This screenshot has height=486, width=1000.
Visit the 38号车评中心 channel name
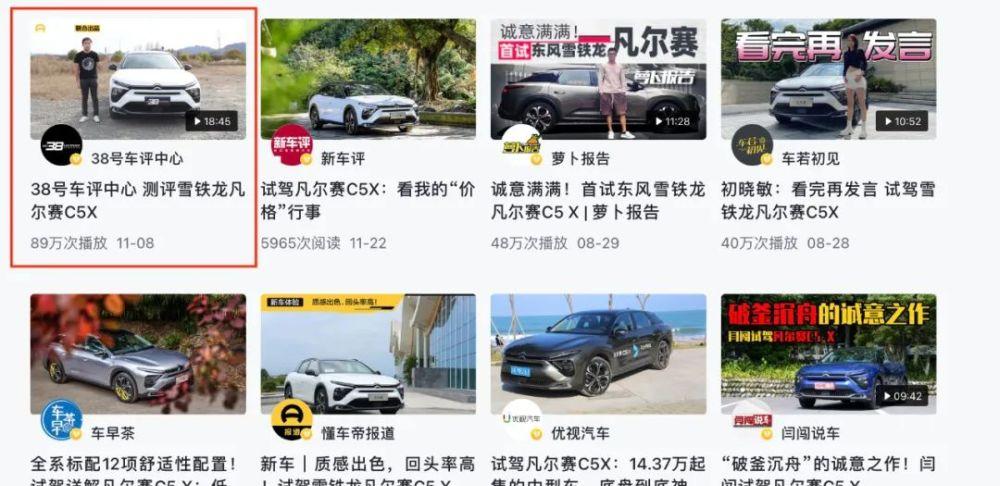click(x=137, y=158)
